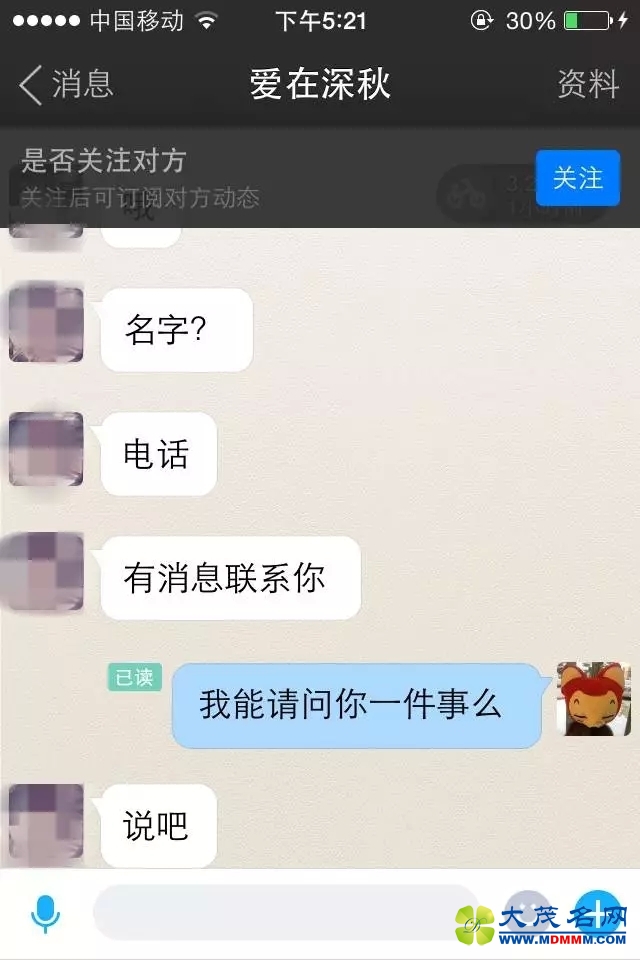Tap the microphone voice input icon
The width and height of the screenshot is (640, 960).
coord(45,914)
